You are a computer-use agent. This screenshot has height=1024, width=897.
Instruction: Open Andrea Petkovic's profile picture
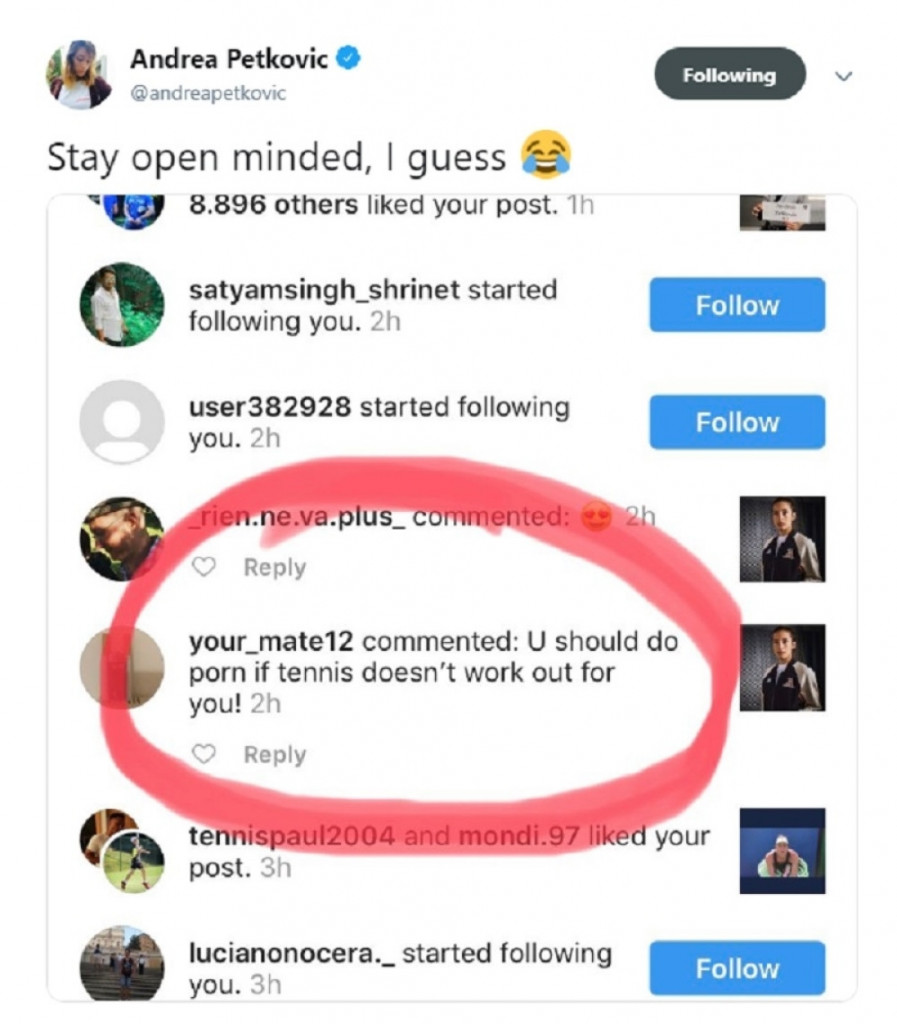(x=79, y=75)
